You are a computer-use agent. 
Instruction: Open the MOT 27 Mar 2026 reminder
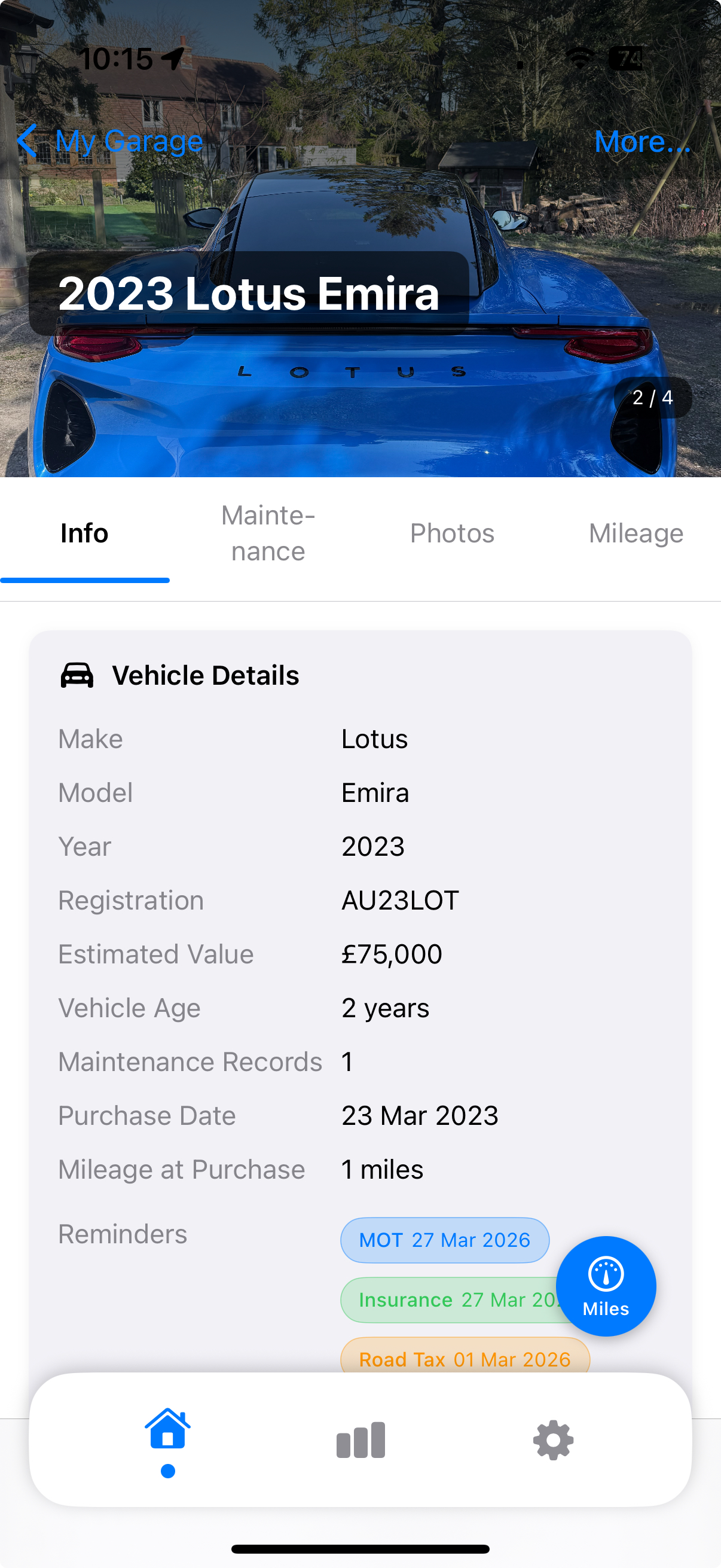point(444,1240)
